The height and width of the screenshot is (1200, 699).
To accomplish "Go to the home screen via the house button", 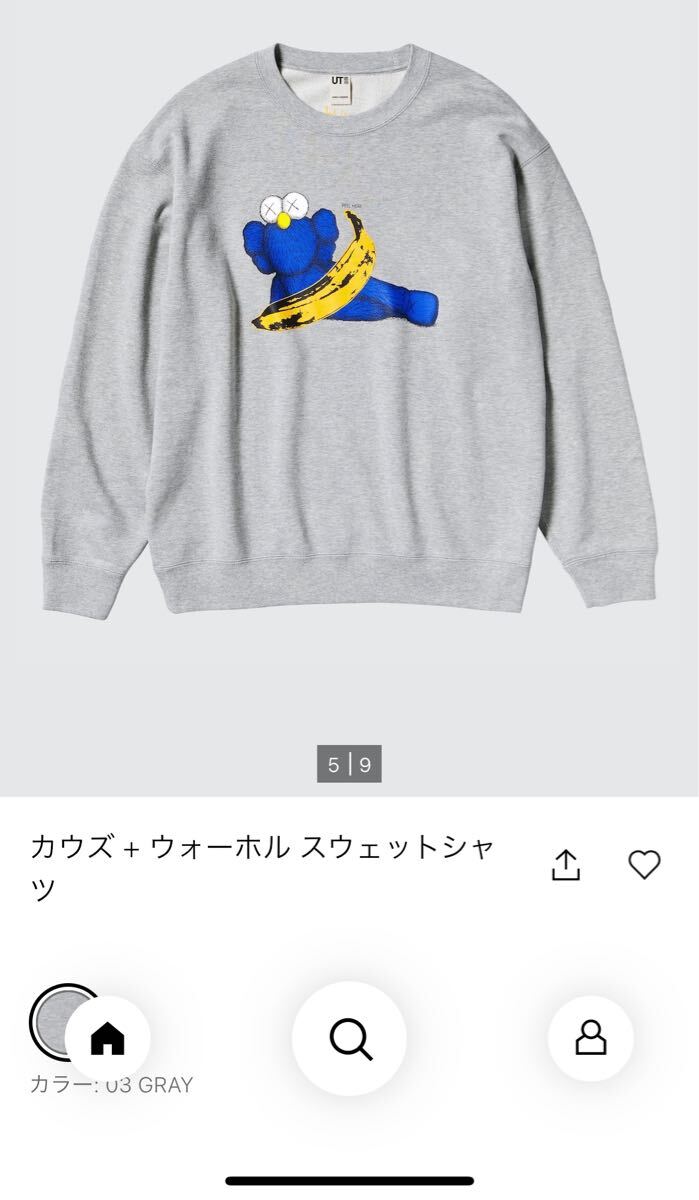I will tap(108, 1039).
